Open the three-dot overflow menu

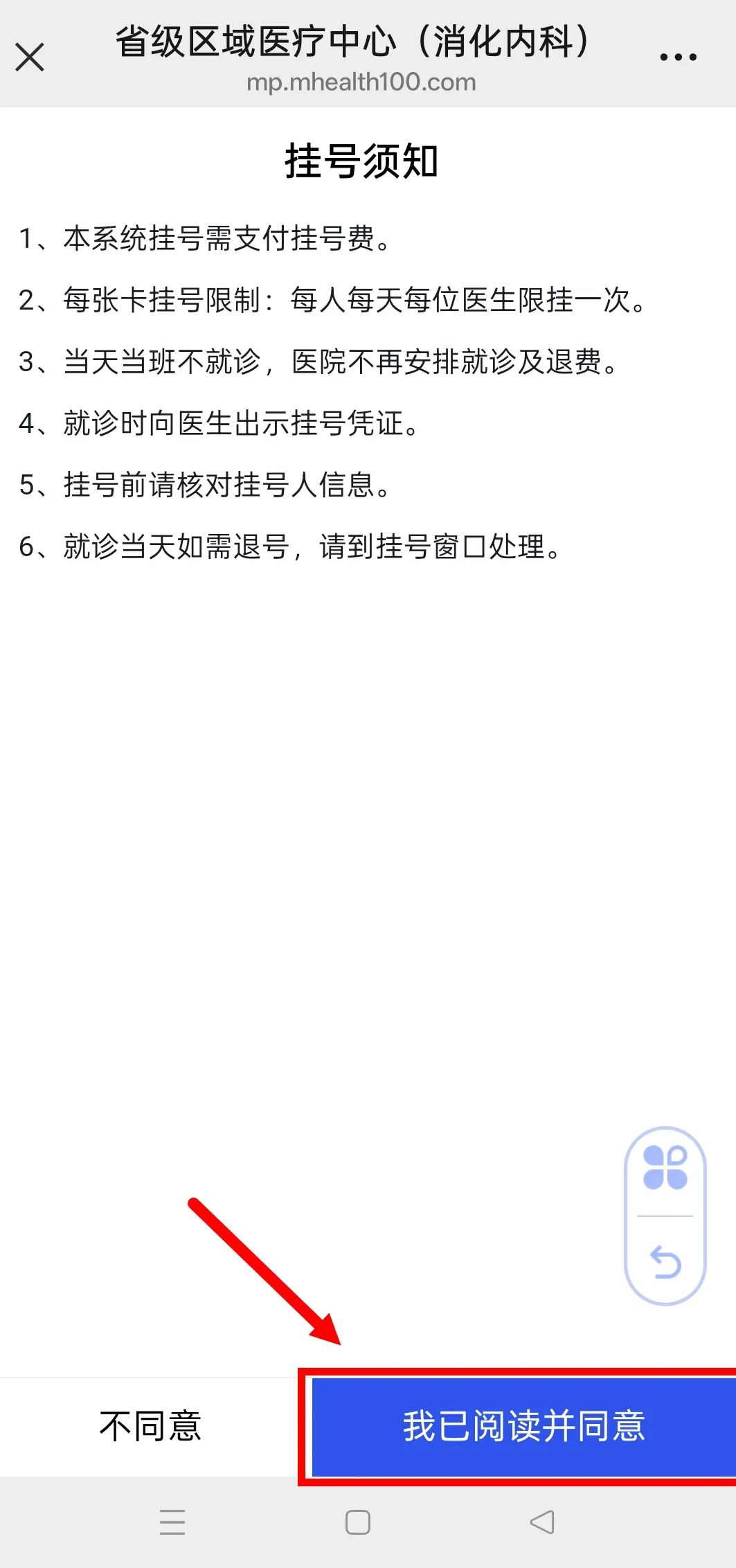click(678, 57)
